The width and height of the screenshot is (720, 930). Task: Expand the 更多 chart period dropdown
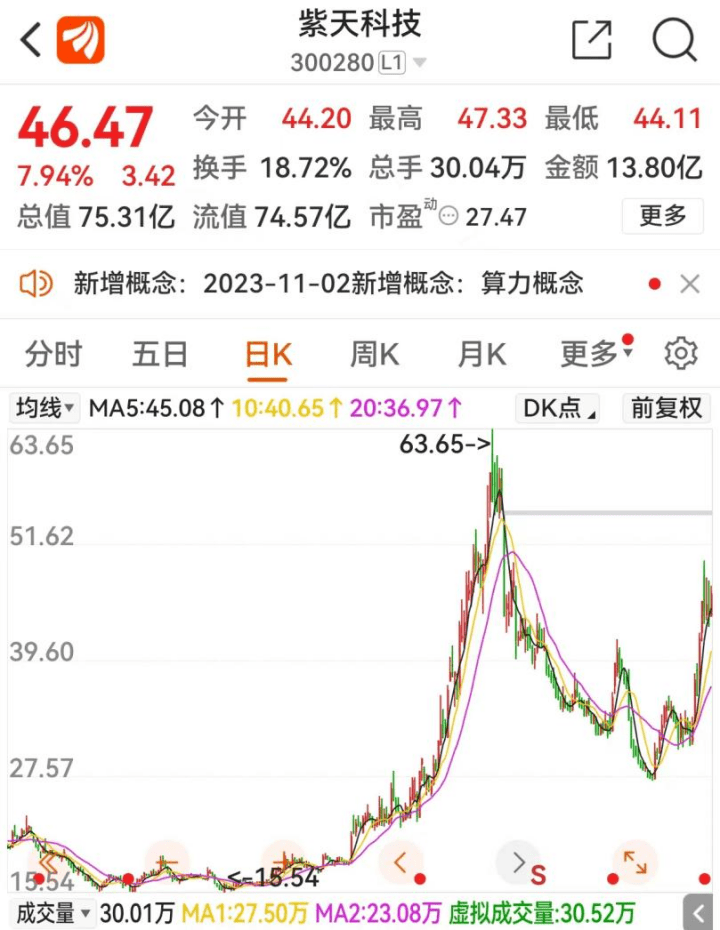click(x=594, y=354)
